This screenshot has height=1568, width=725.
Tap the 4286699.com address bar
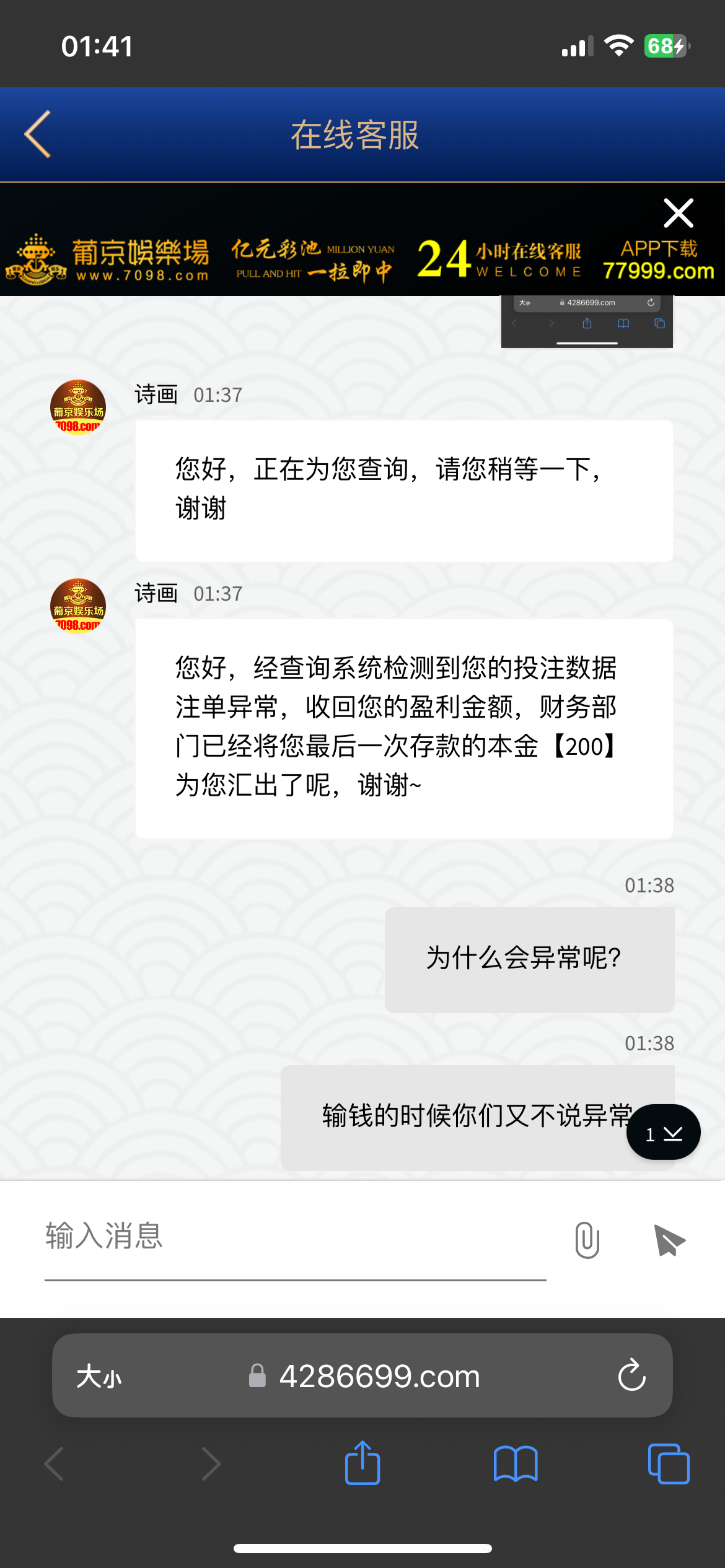(378, 1377)
